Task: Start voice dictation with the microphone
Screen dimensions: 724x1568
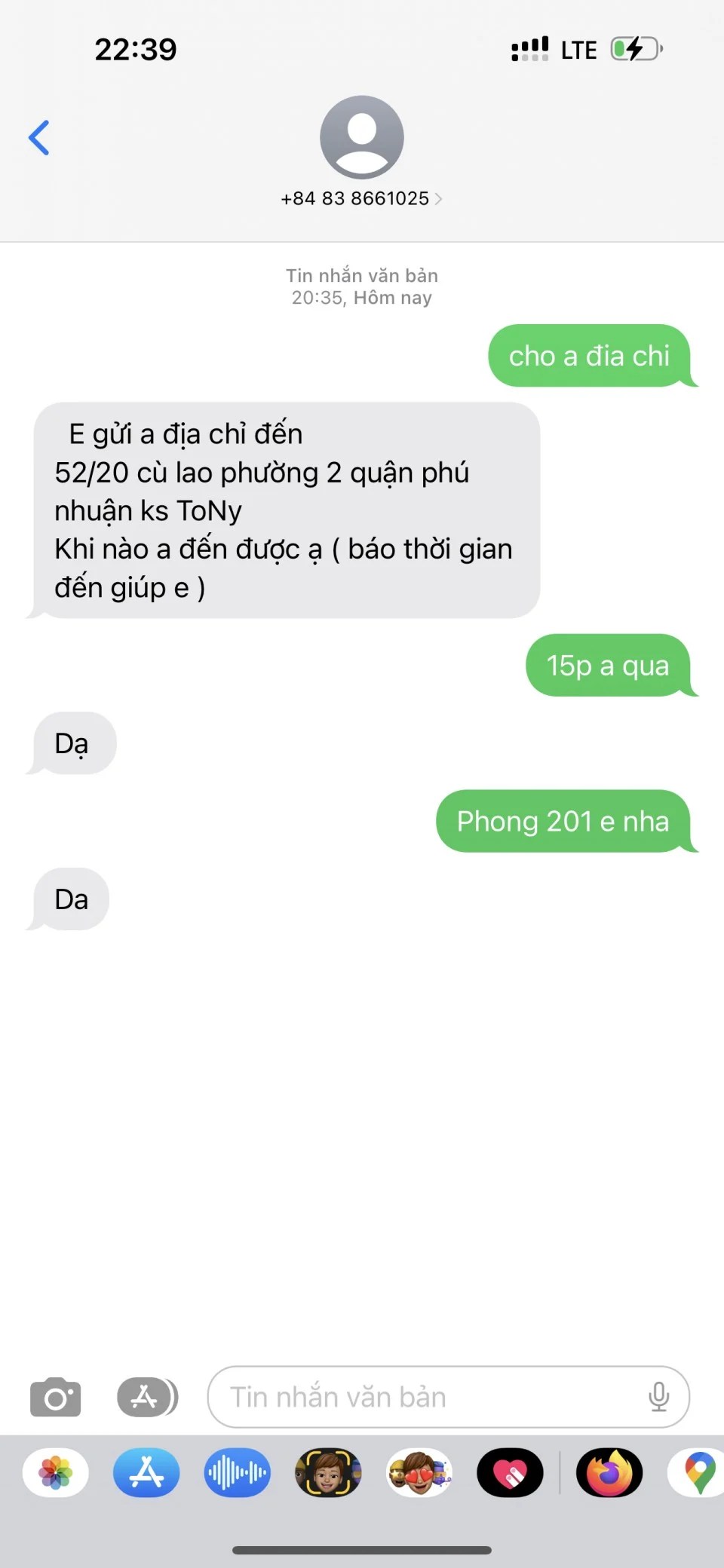Action: [x=658, y=1397]
